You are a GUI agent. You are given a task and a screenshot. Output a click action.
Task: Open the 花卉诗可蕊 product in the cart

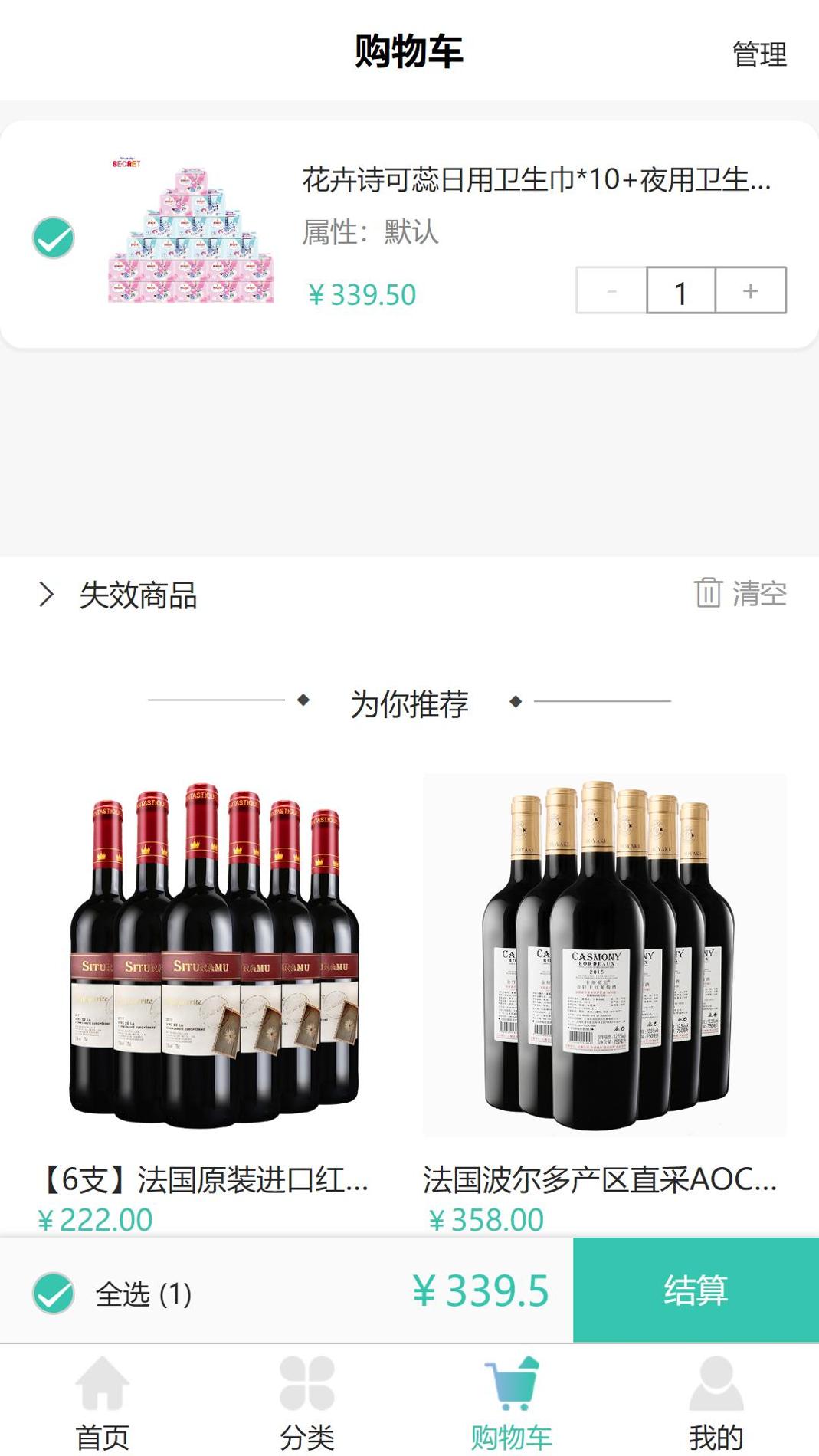pyautogui.click(x=536, y=180)
